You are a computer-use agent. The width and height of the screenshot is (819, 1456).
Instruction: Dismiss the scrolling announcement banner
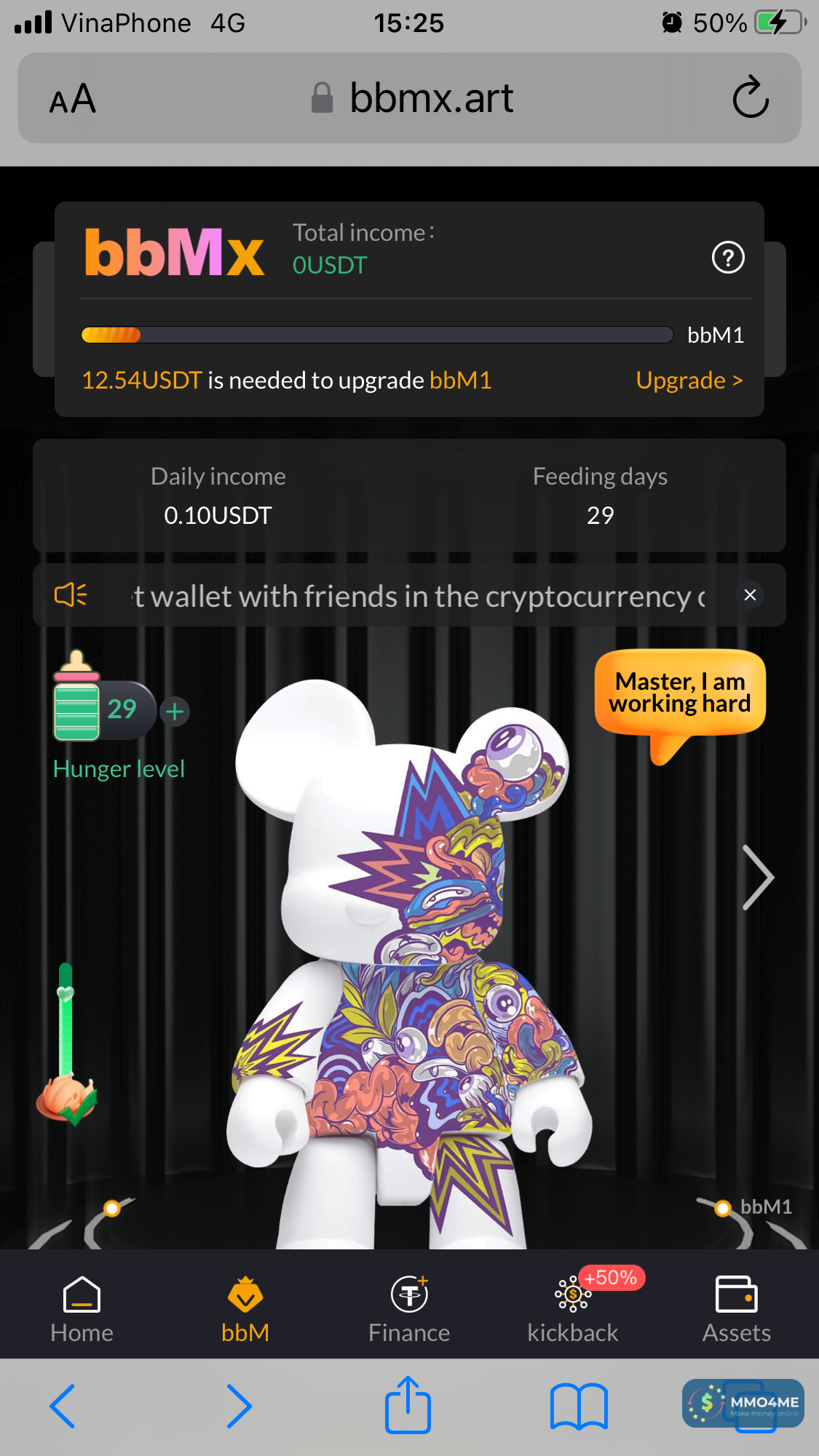click(x=750, y=595)
